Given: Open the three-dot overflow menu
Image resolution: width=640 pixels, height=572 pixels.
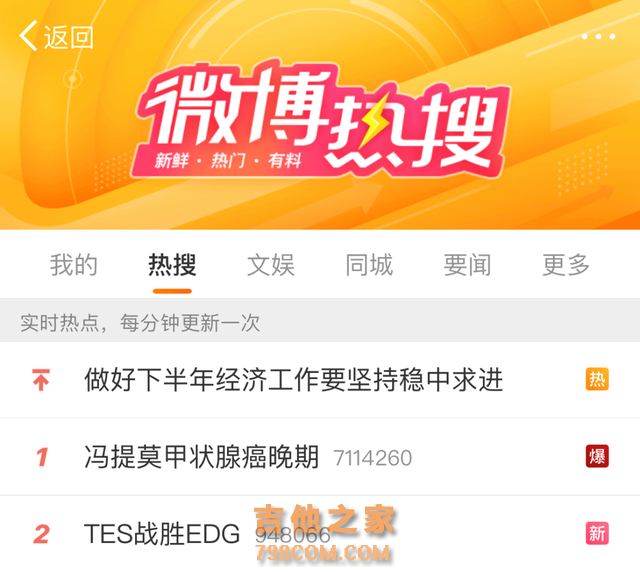Looking at the screenshot, I should (598, 37).
